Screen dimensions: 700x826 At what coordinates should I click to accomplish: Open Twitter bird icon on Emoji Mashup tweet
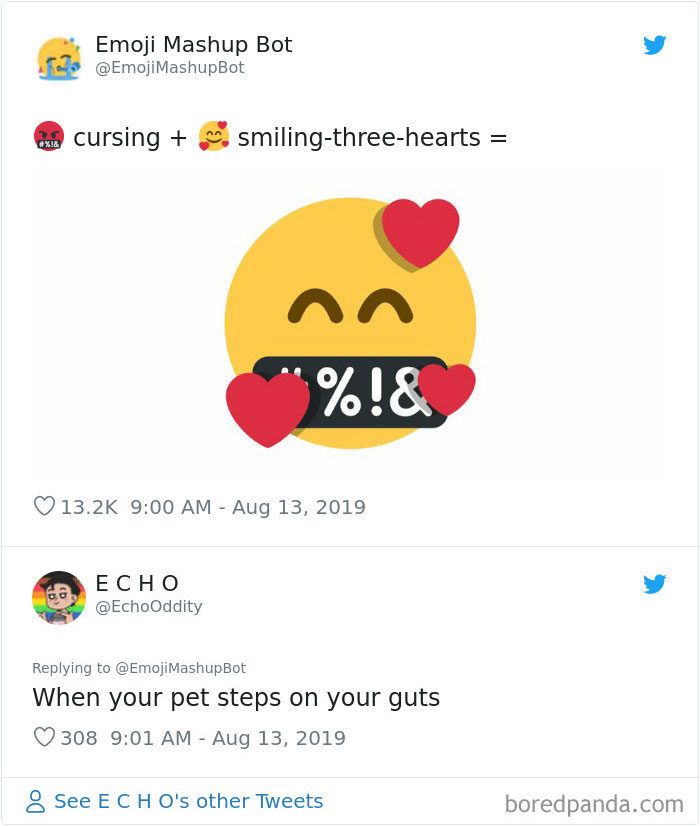point(655,45)
